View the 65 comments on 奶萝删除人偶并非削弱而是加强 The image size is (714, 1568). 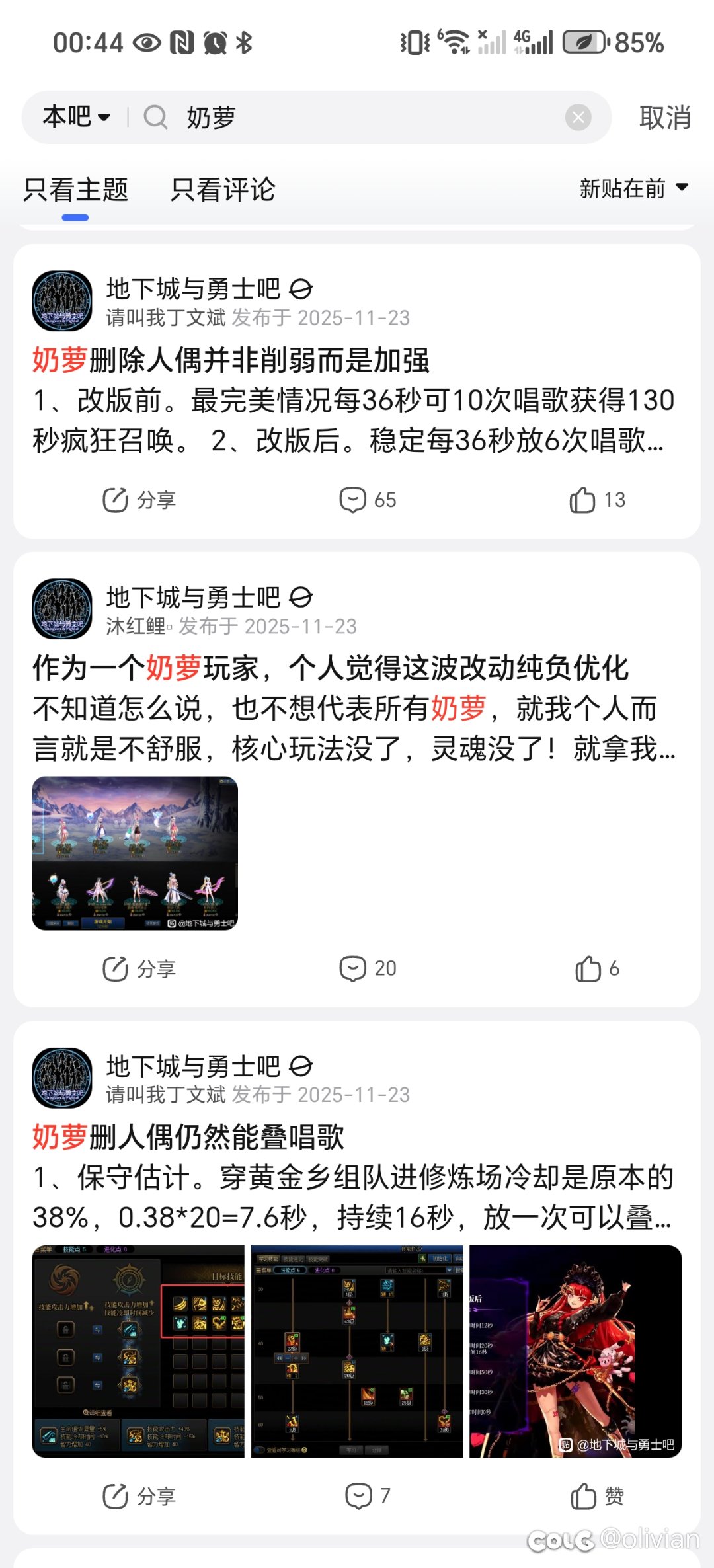[x=368, y=500]
